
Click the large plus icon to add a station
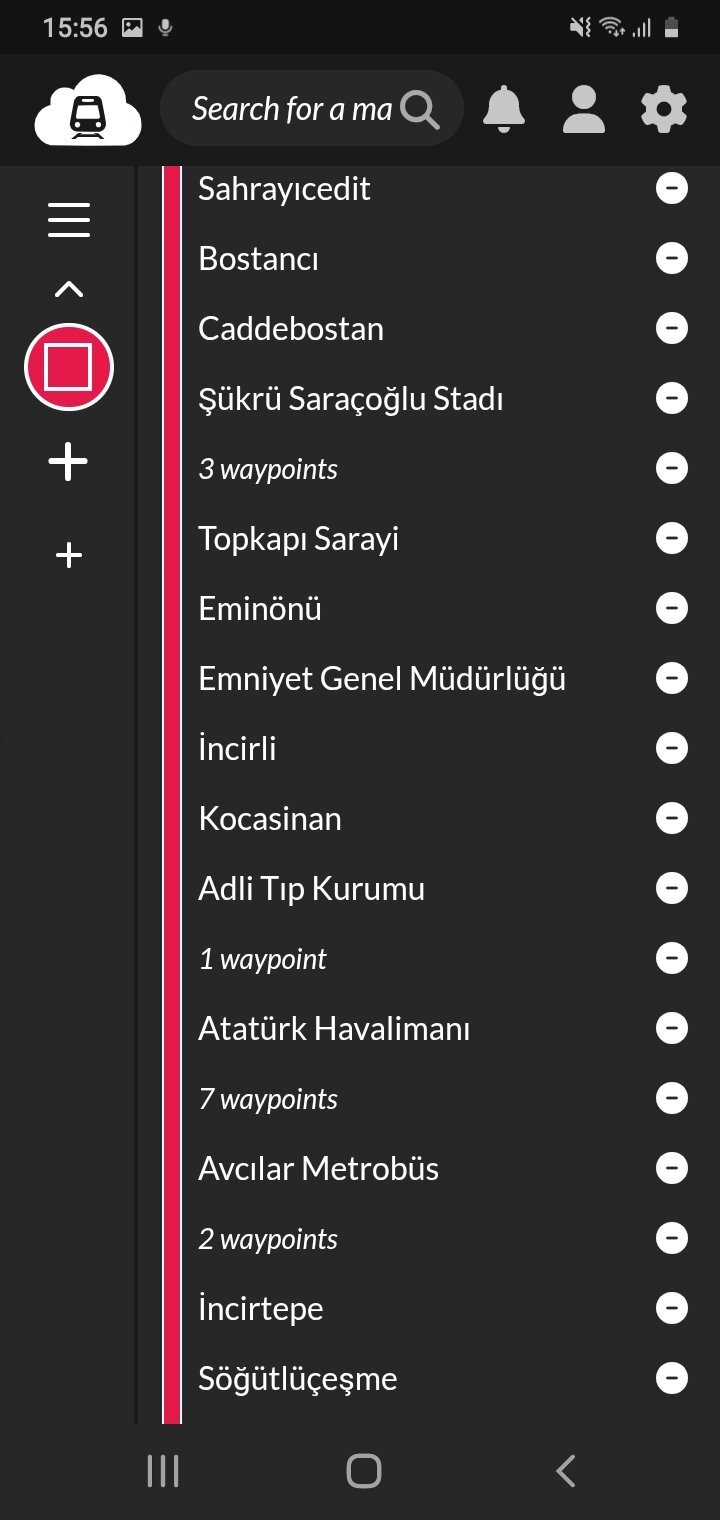[68, 461]
